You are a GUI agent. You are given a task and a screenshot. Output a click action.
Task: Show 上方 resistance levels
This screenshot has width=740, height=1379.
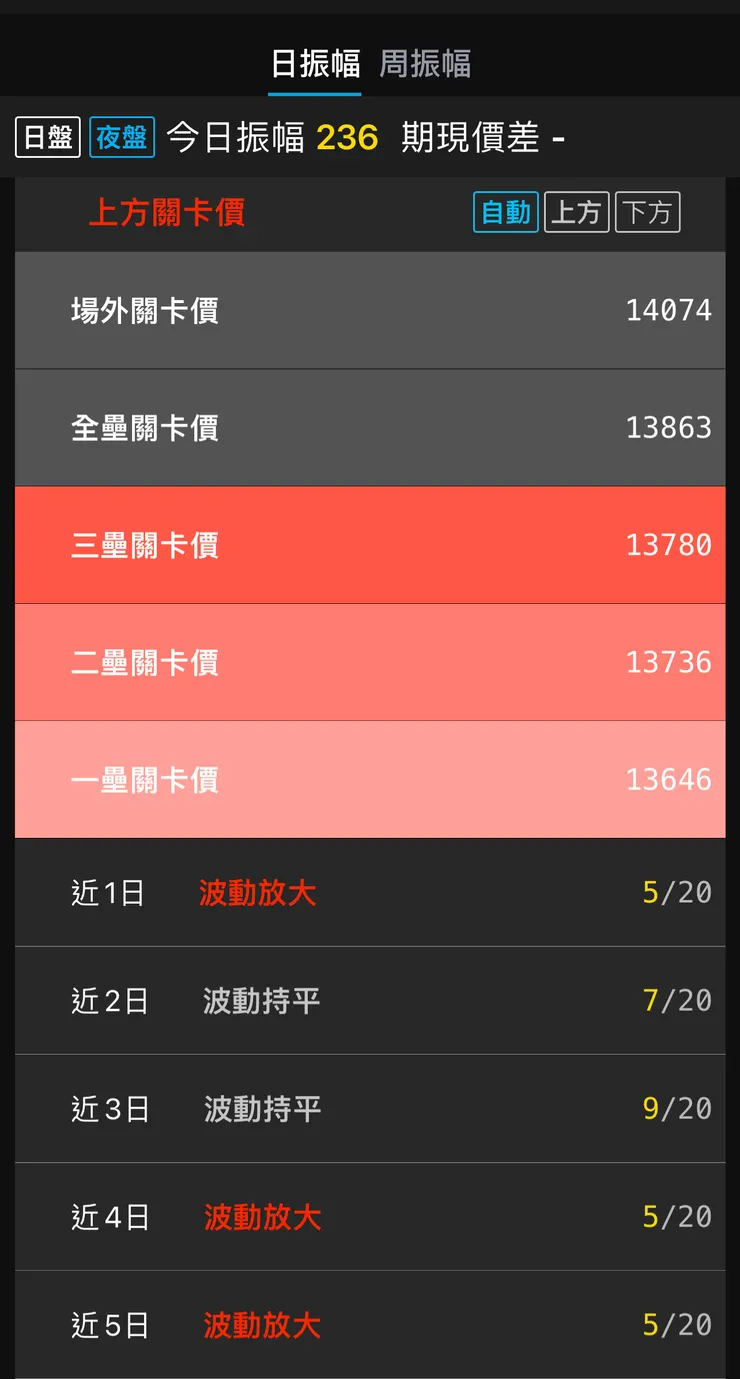click(x=577, y=212)
